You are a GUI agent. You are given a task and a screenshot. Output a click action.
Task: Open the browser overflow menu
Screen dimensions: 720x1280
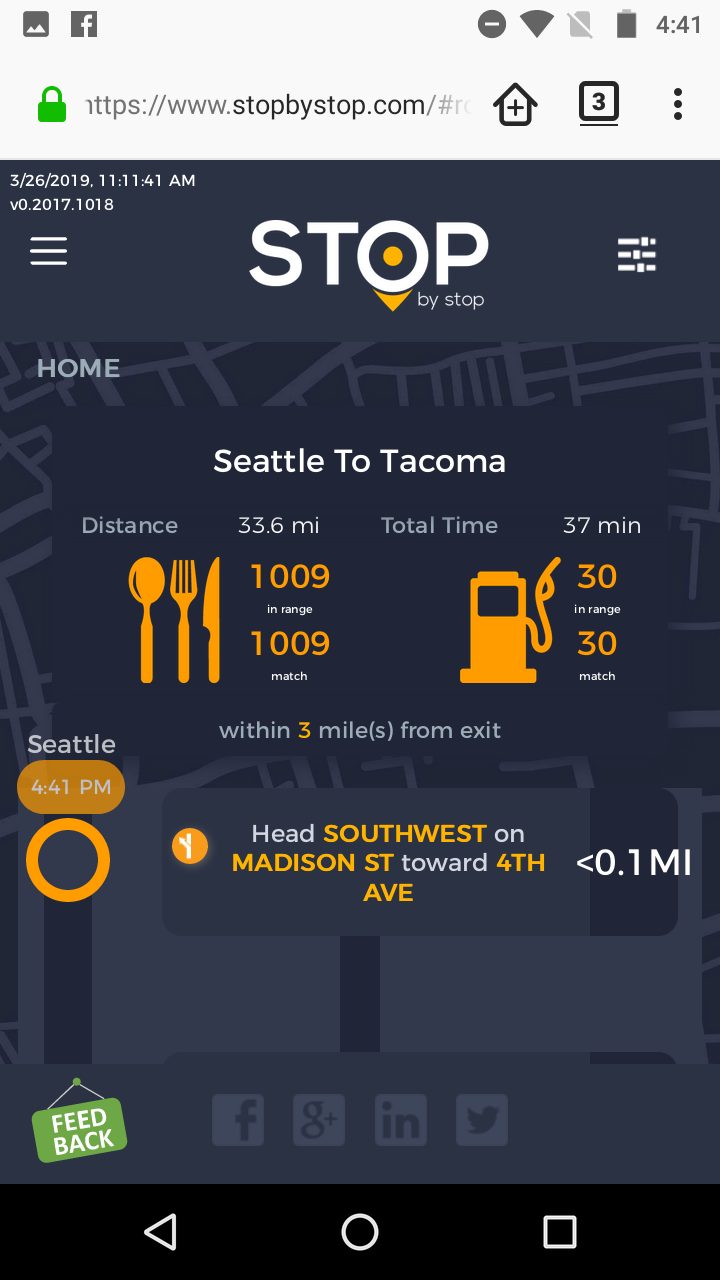678,104
